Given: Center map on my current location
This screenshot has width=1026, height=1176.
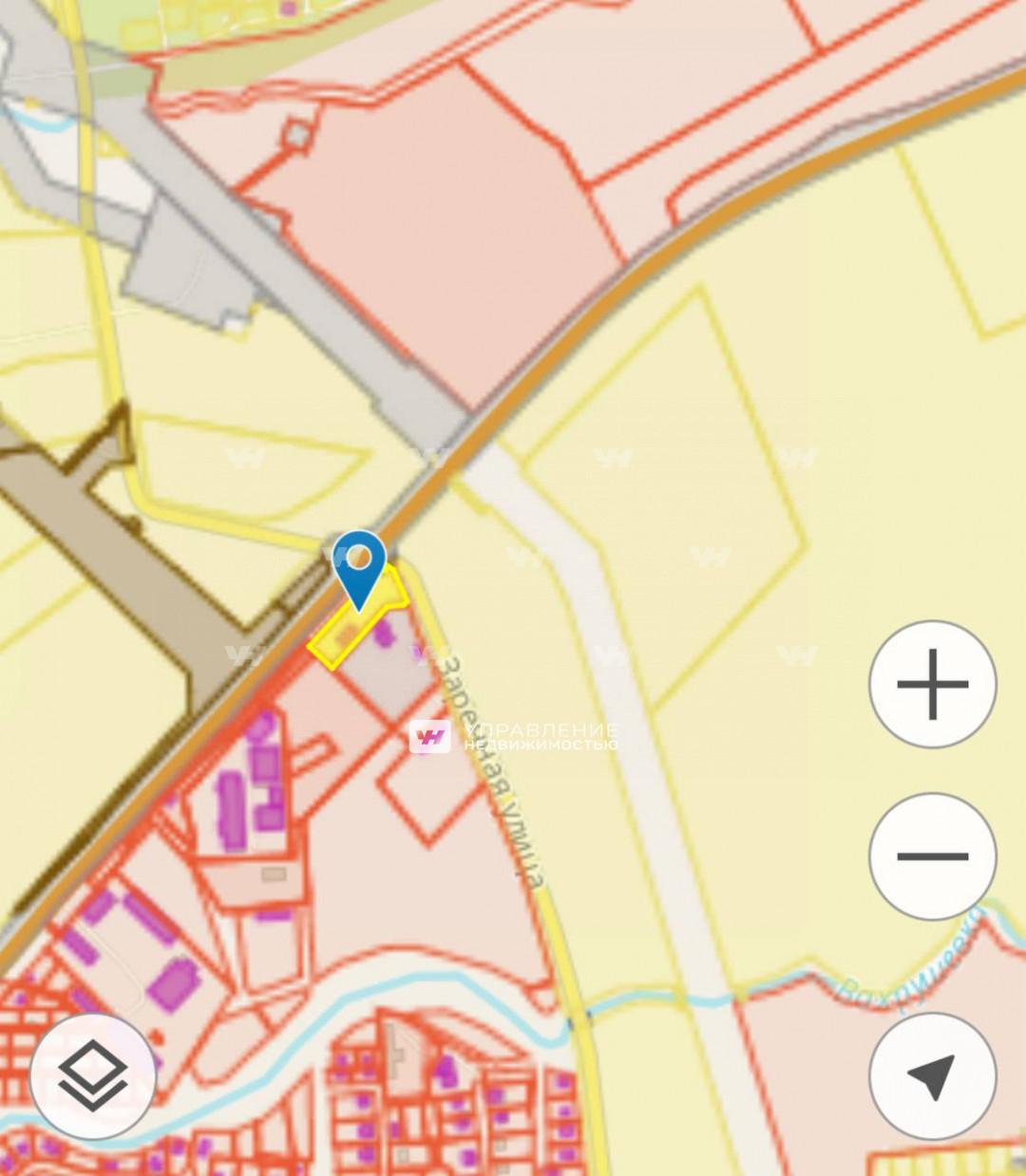Looking at the screenshot, I should pyautogui.click(x=932, y=1076).
